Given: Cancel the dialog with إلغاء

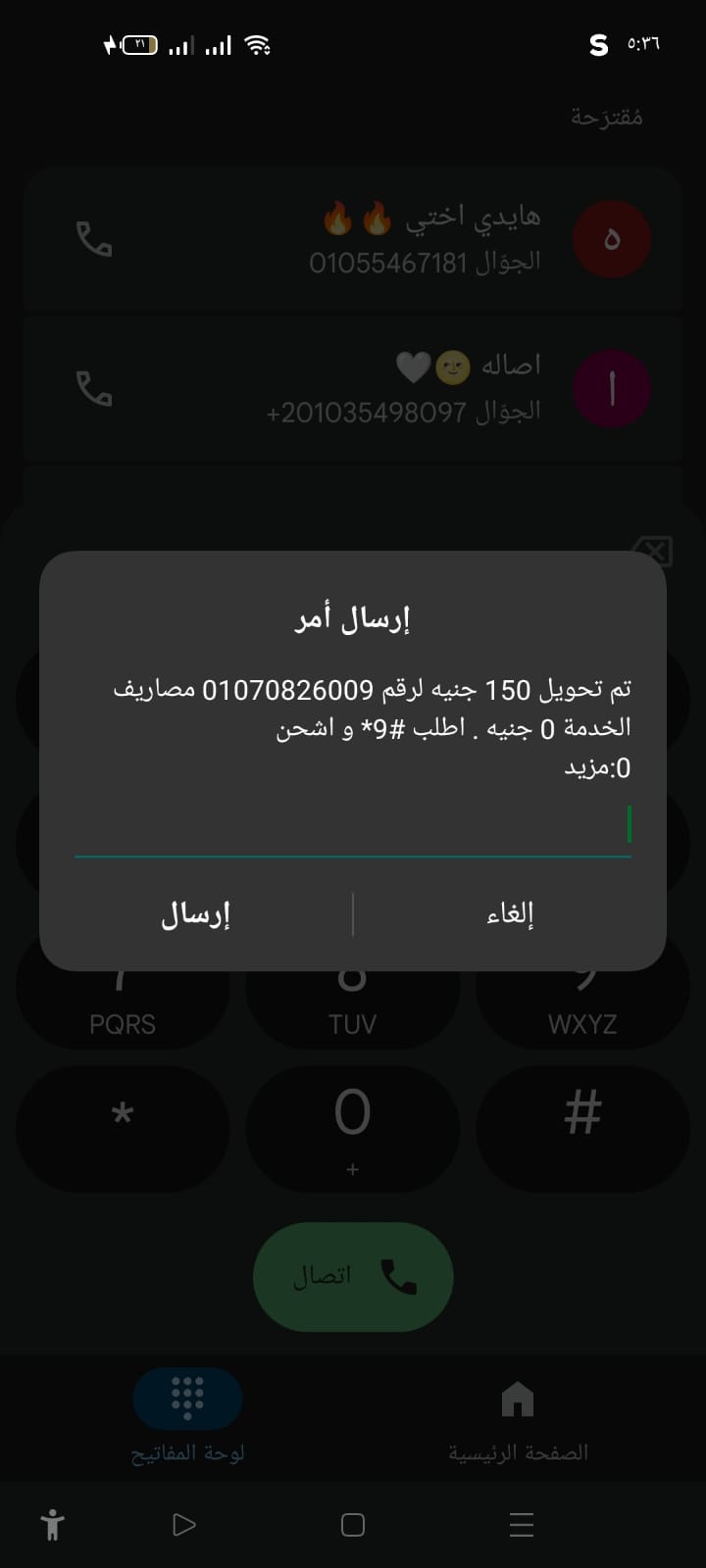Looking at the screenshot, I should pyautogui.click(x=510, y=914).
